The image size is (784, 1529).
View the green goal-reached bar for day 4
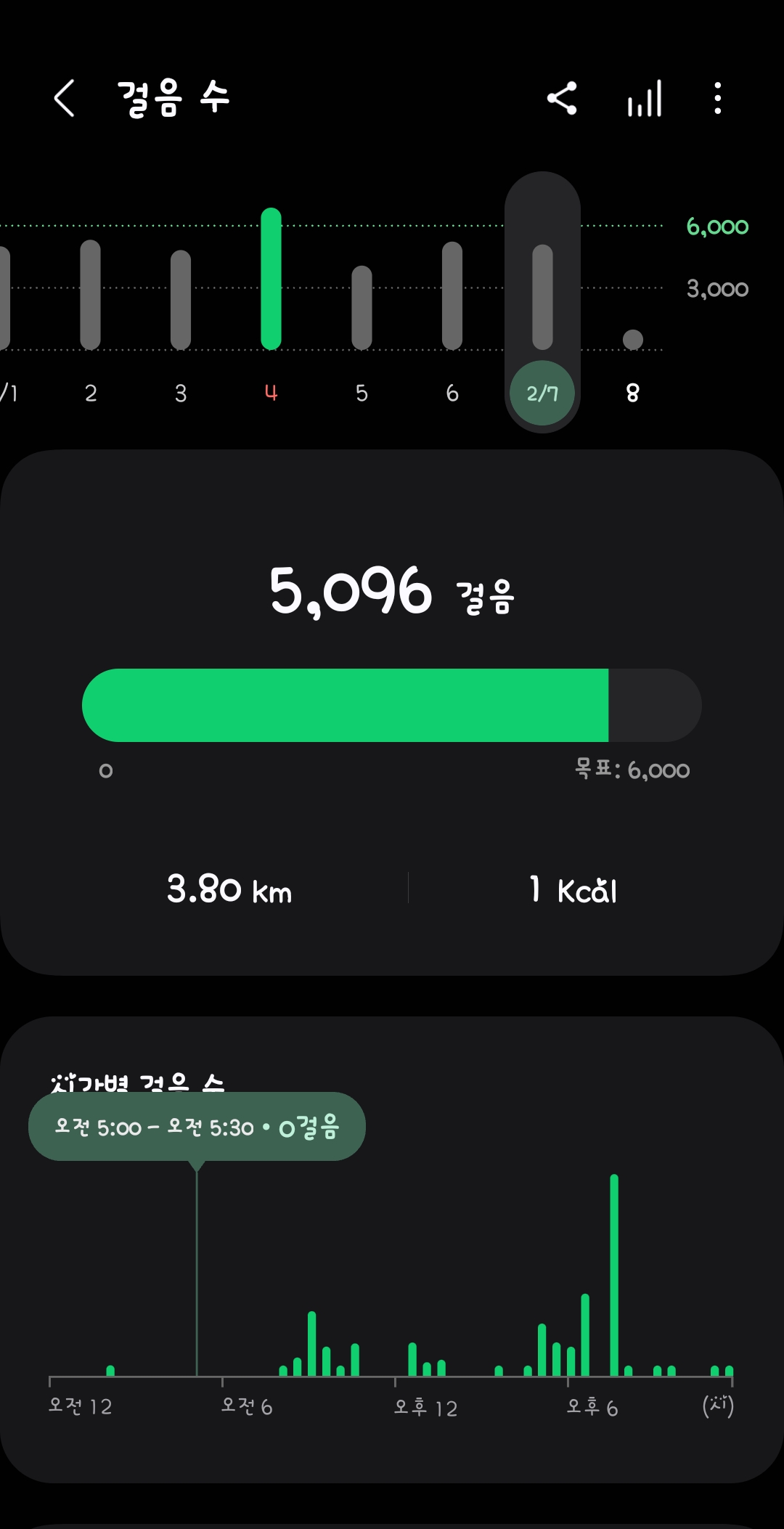click(271, 279)
